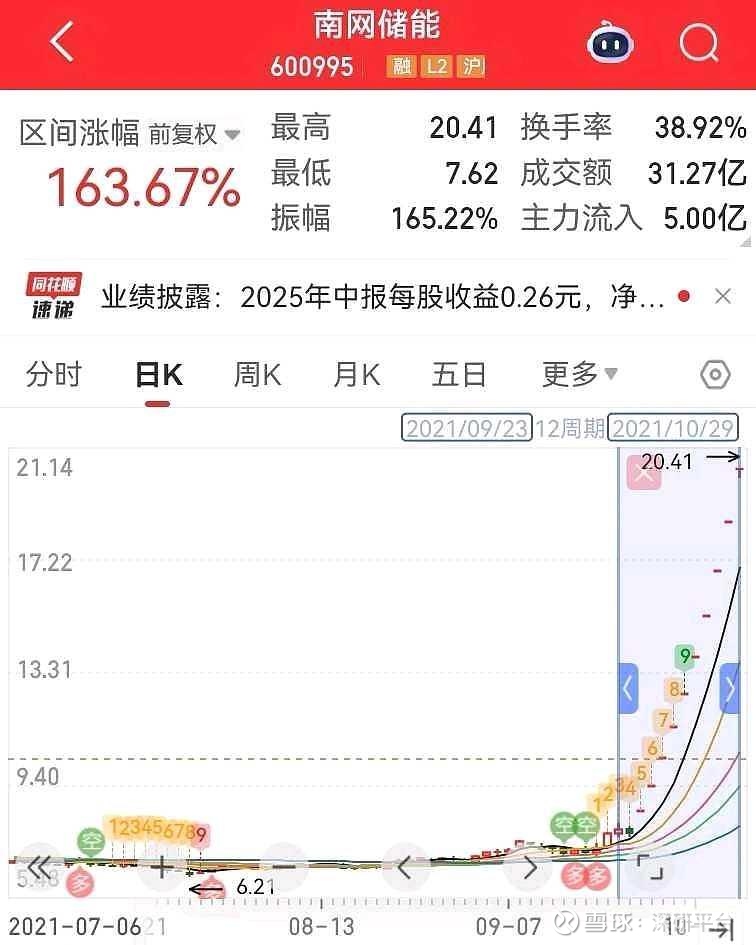This screenshot has height=945, width=756.
Task: Switch to the 分时 tab
Action: pyautogui.click(x=54, y=375)
